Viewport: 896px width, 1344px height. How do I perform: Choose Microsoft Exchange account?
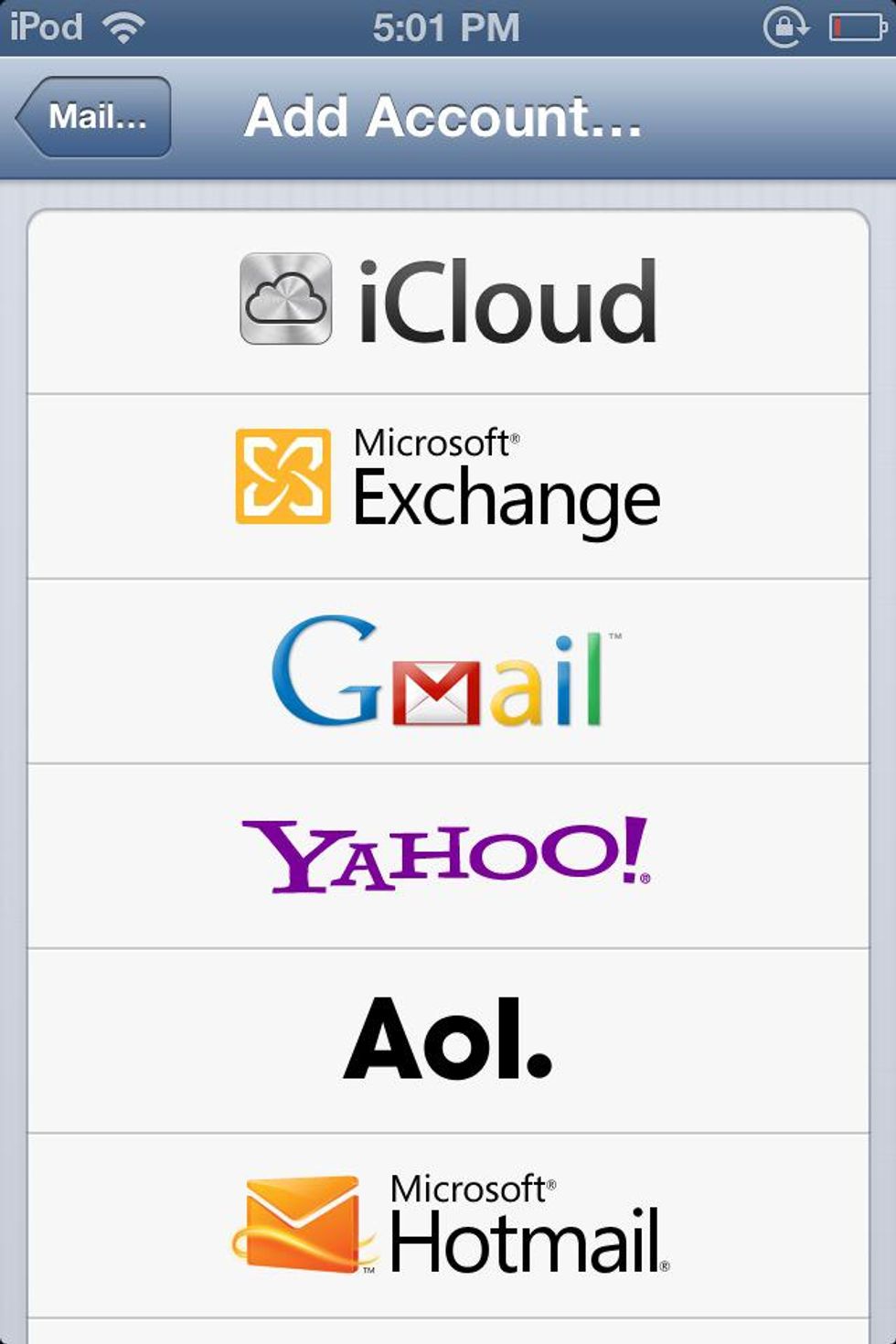click(x=448, y=486)
